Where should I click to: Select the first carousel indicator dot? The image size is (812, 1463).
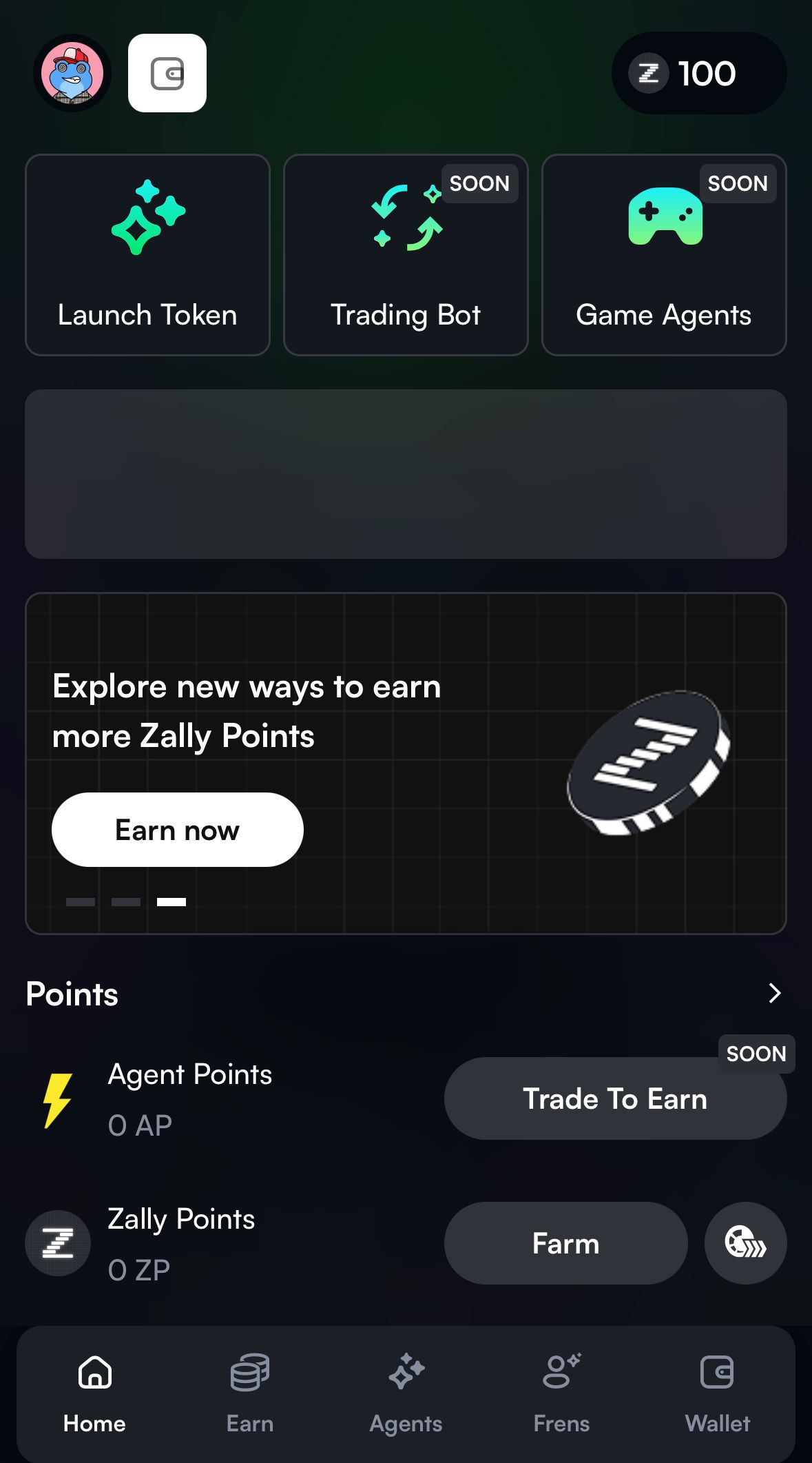(x=81, y=901)
